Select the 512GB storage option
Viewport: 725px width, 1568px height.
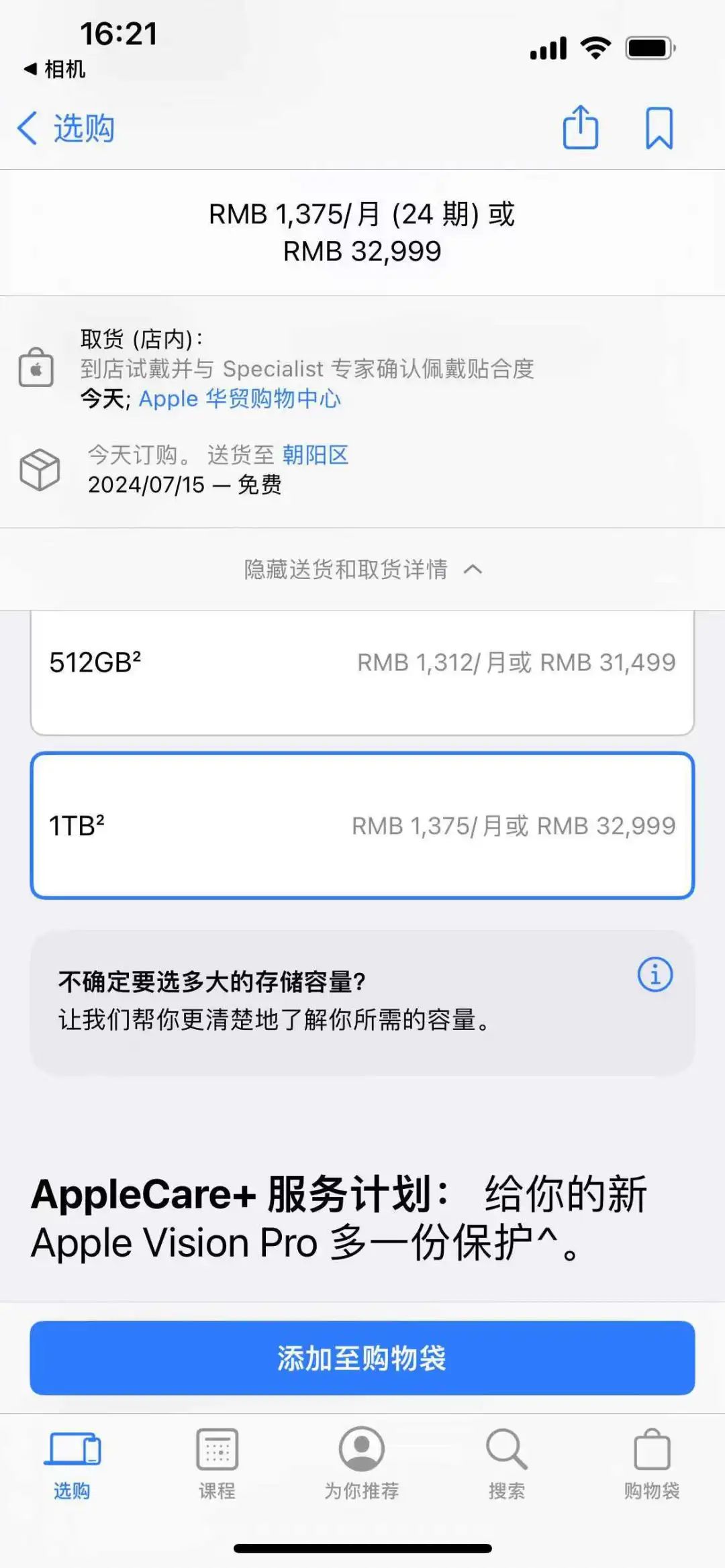click(x=362, y=663)
